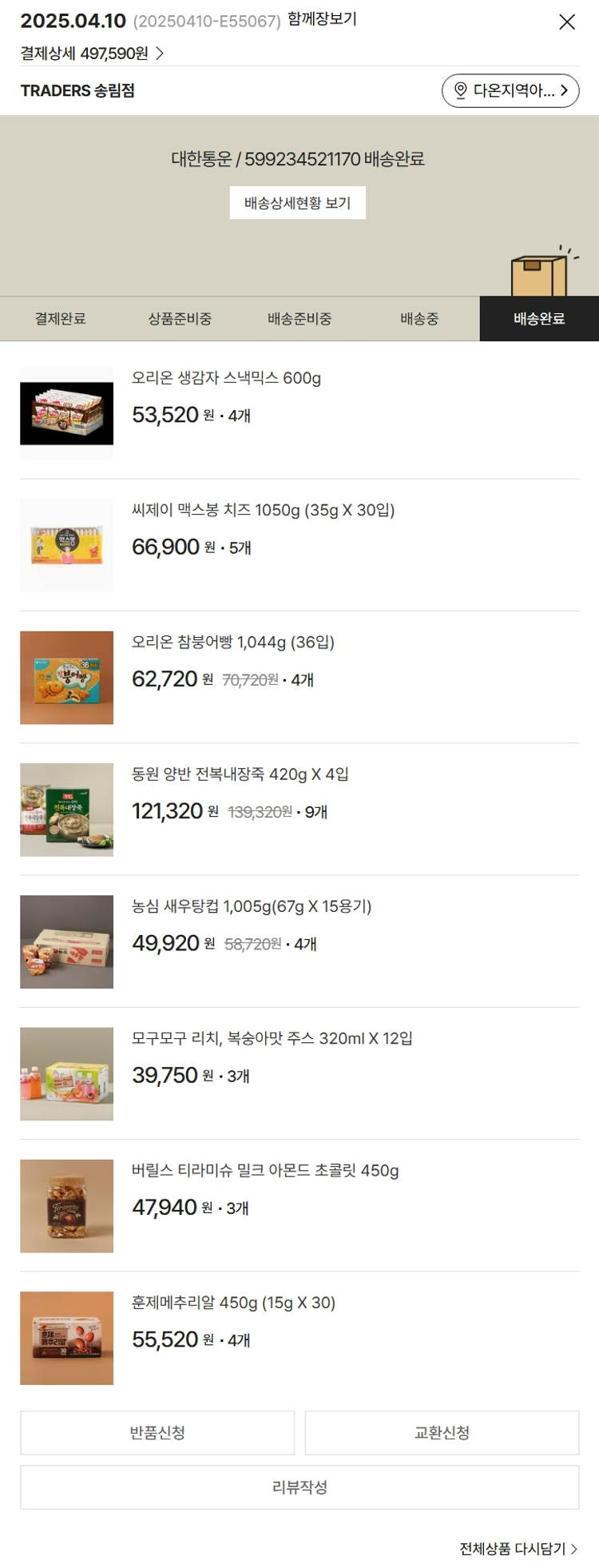The image size is (599, 1568).
Task: Tap 함께장보기 label at top
Action: click(322, 19)
